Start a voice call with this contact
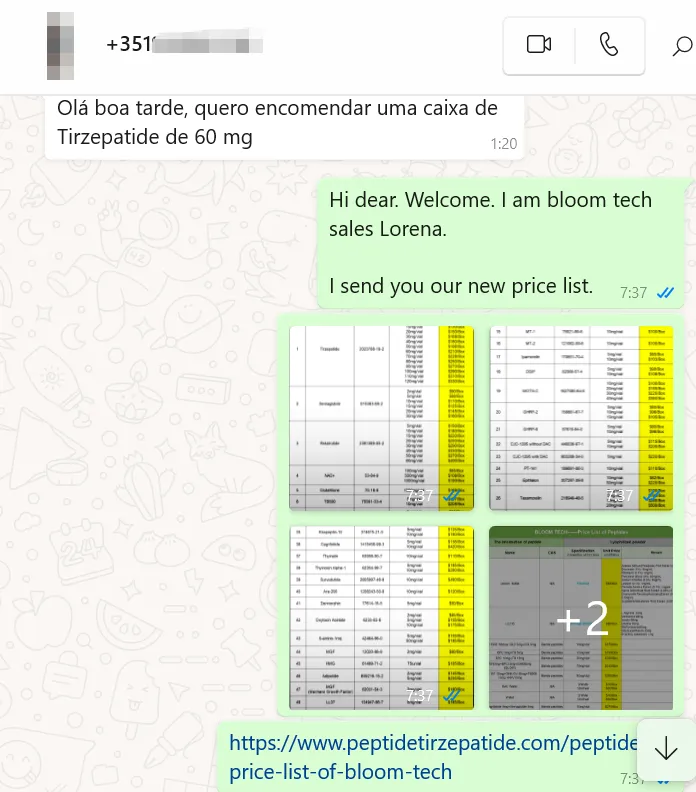The height and width of the screenshot is (792, 696). (609, 45)
